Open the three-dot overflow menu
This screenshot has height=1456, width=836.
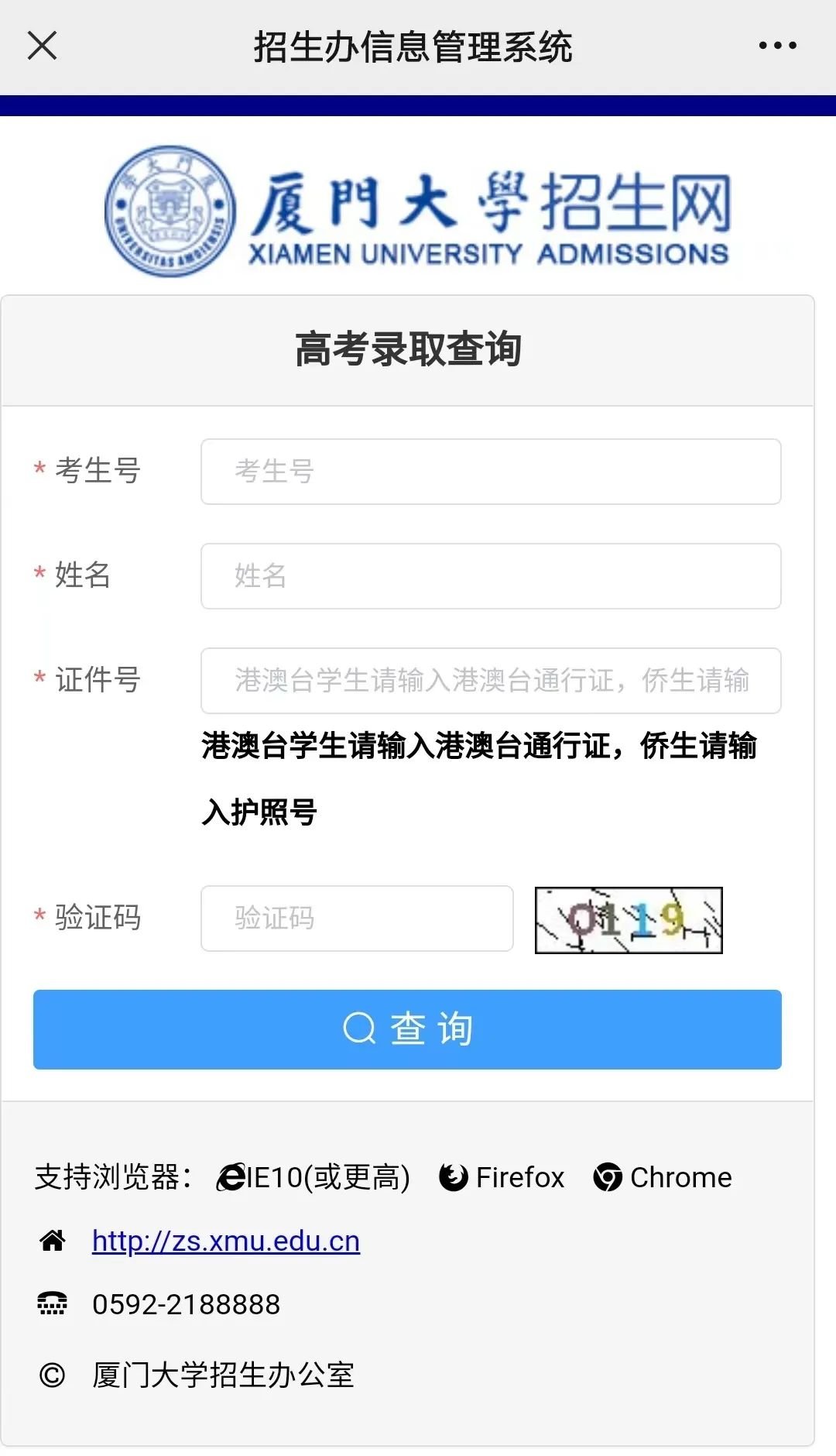[x=777, y=46]
